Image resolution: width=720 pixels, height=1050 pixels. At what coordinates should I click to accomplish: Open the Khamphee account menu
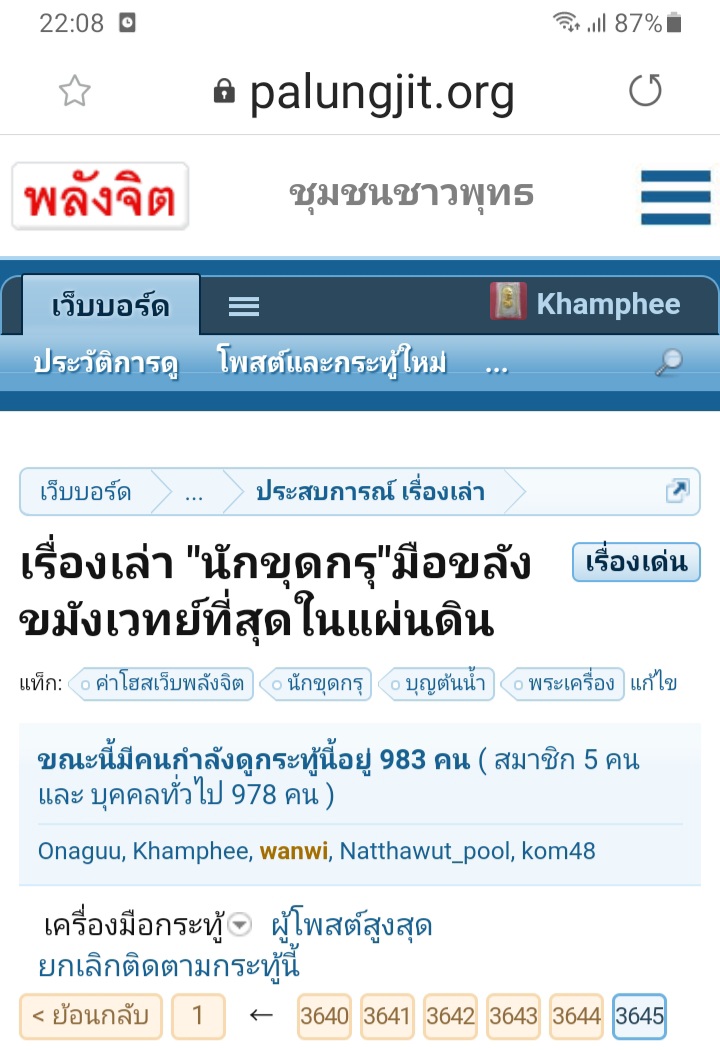586,304
